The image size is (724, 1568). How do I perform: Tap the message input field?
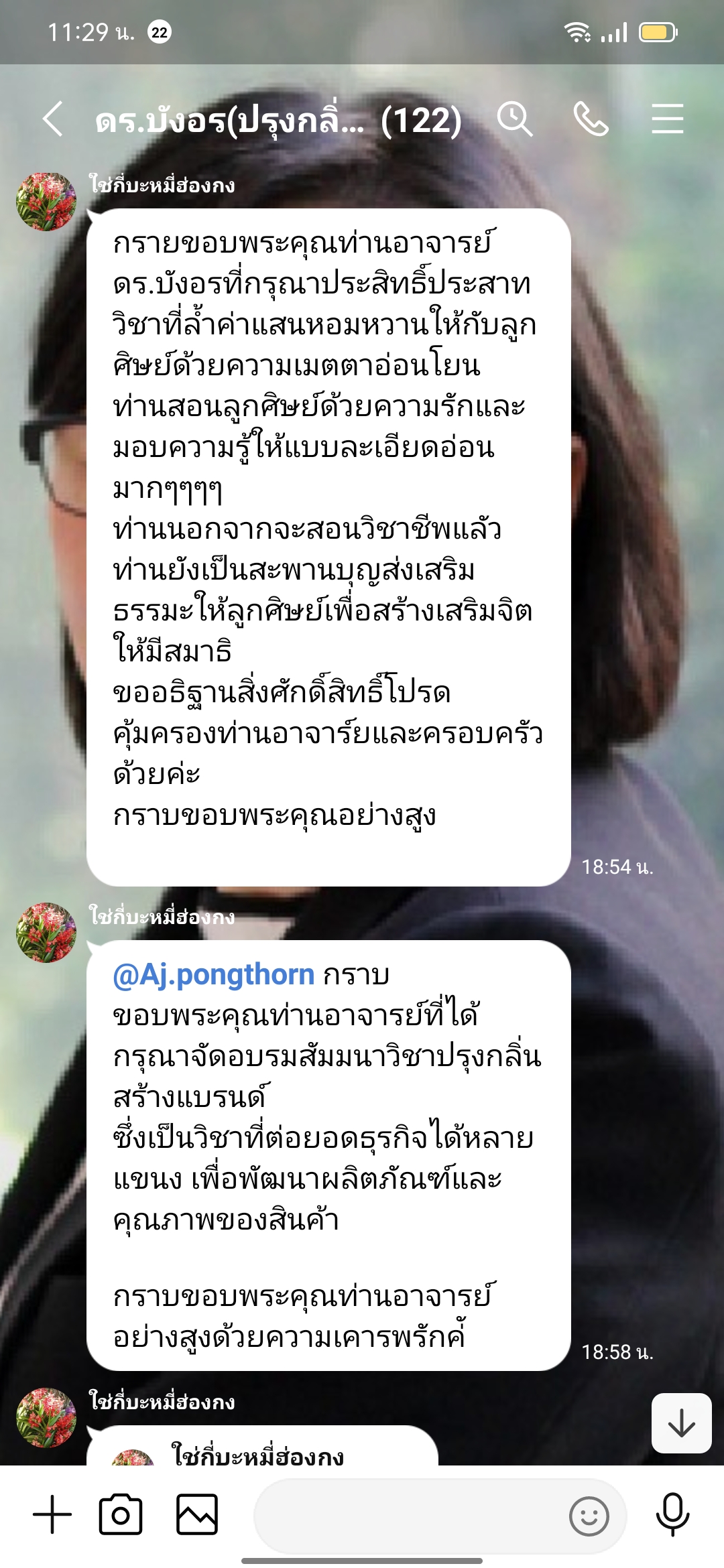pos(409,1516)
